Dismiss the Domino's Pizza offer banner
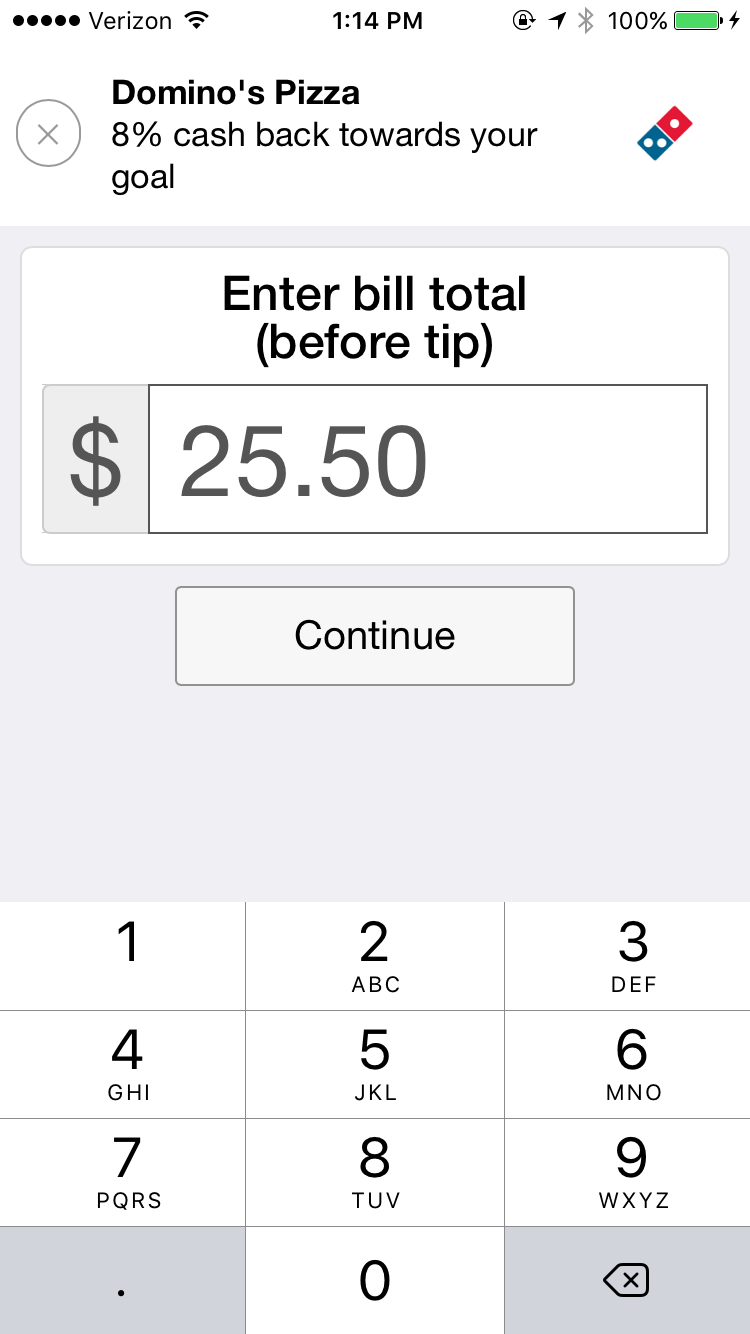Viewport: 750px width, 1334px height. 48,134
